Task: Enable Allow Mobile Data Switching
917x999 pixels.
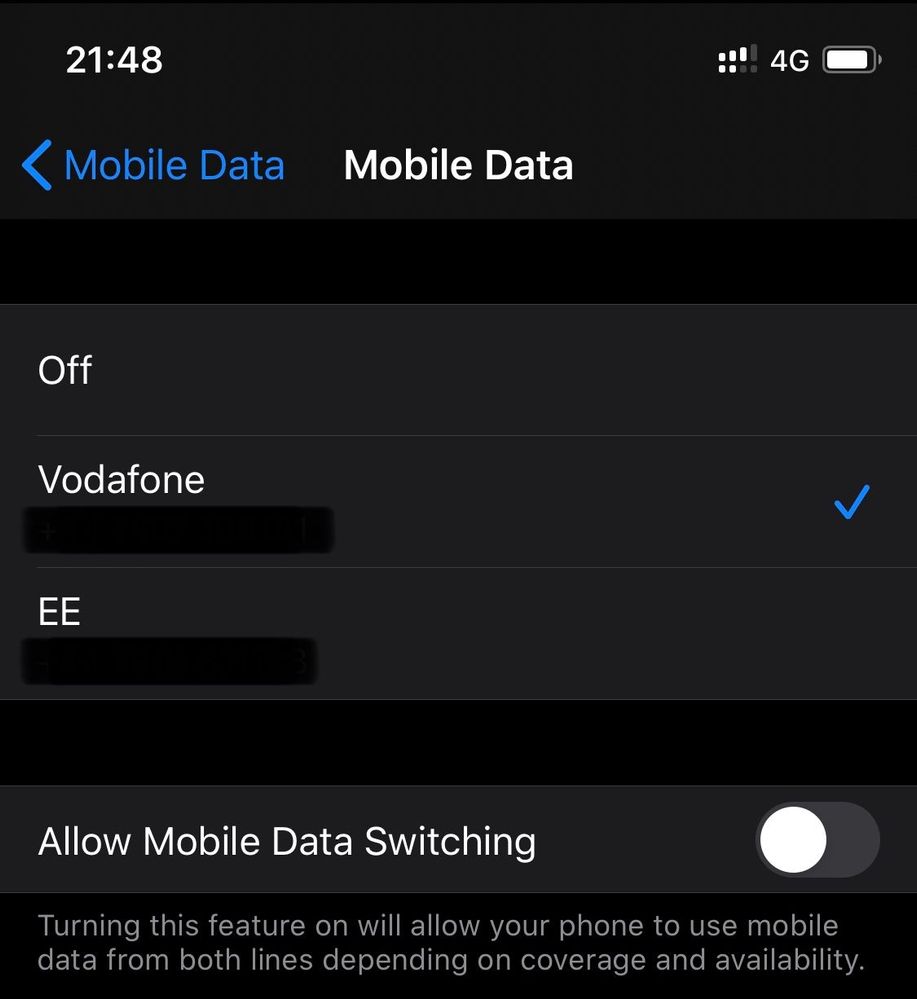Action: [816, 840]
